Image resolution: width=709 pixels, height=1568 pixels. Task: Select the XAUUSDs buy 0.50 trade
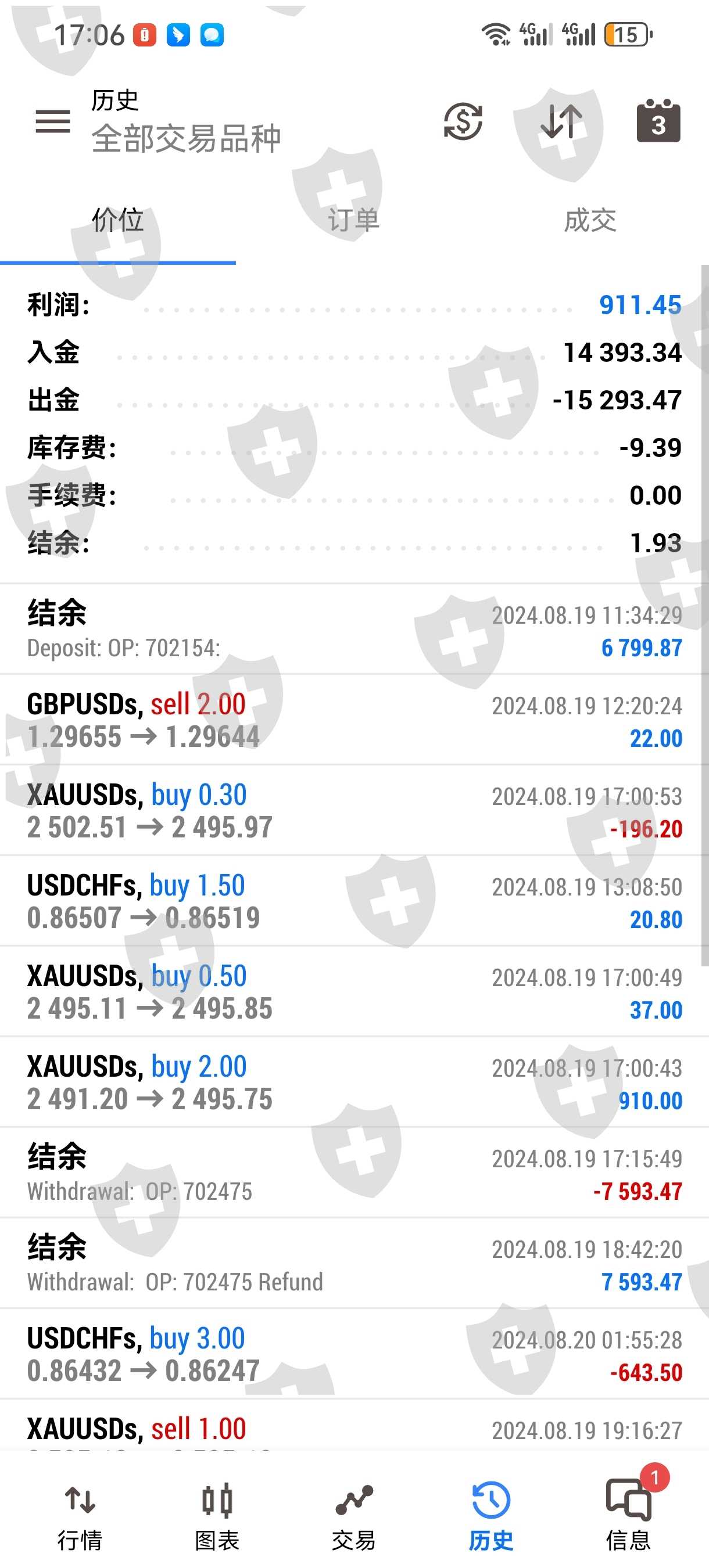click(353, 992)
